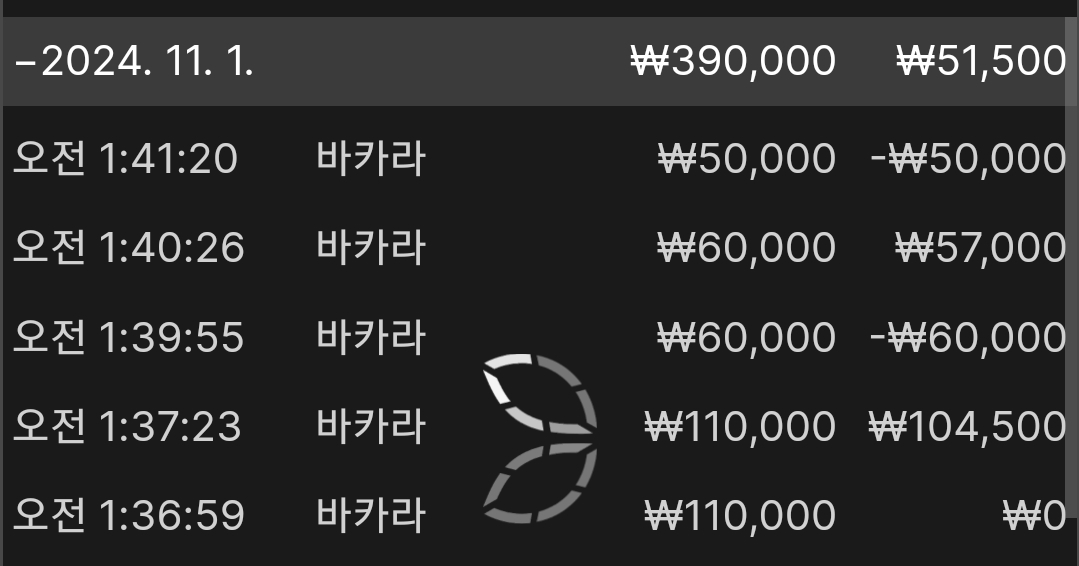Screen dimensions: 1079x566
Task: Show the 오전 1:36:59 바카라 round details
Action: point(370,516)
